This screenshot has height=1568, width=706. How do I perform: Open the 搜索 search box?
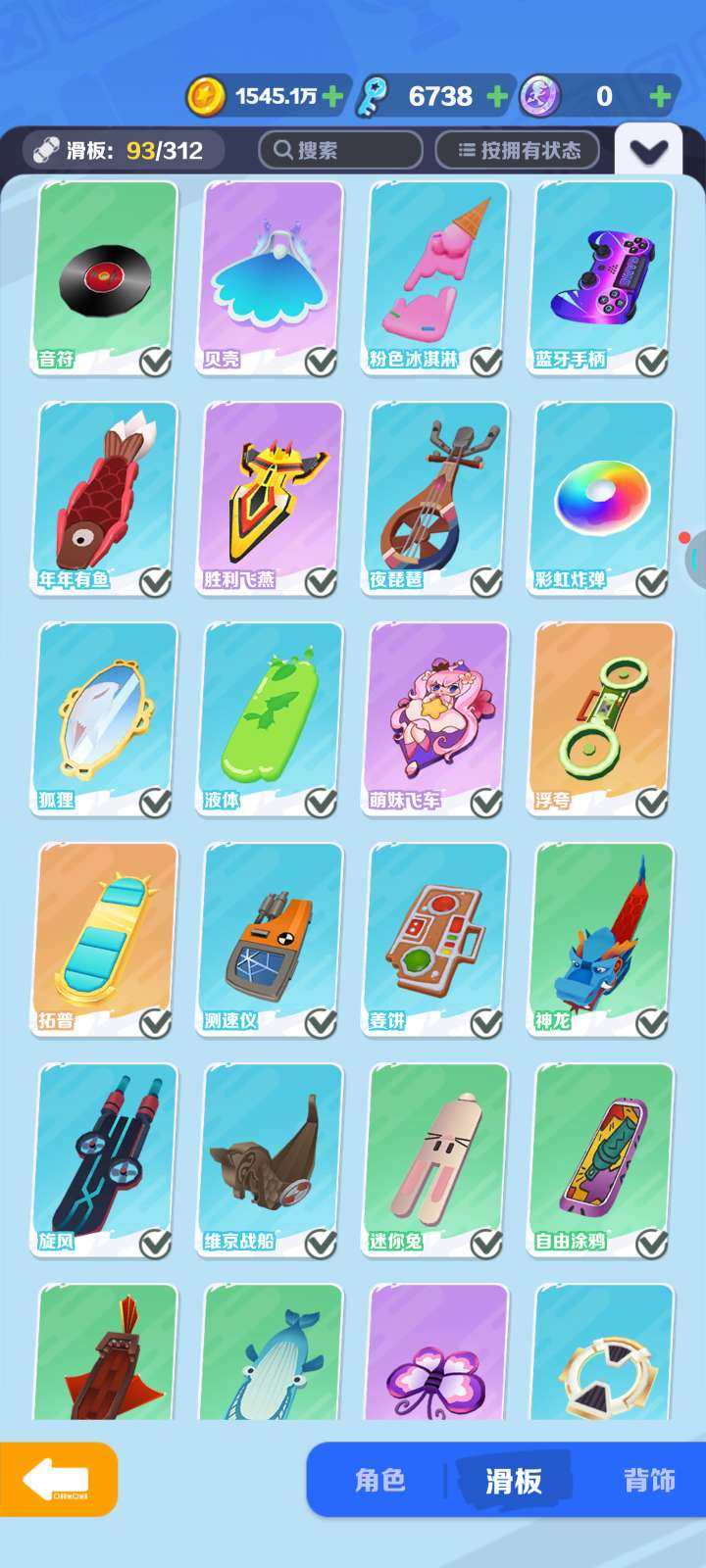[339, 150]
